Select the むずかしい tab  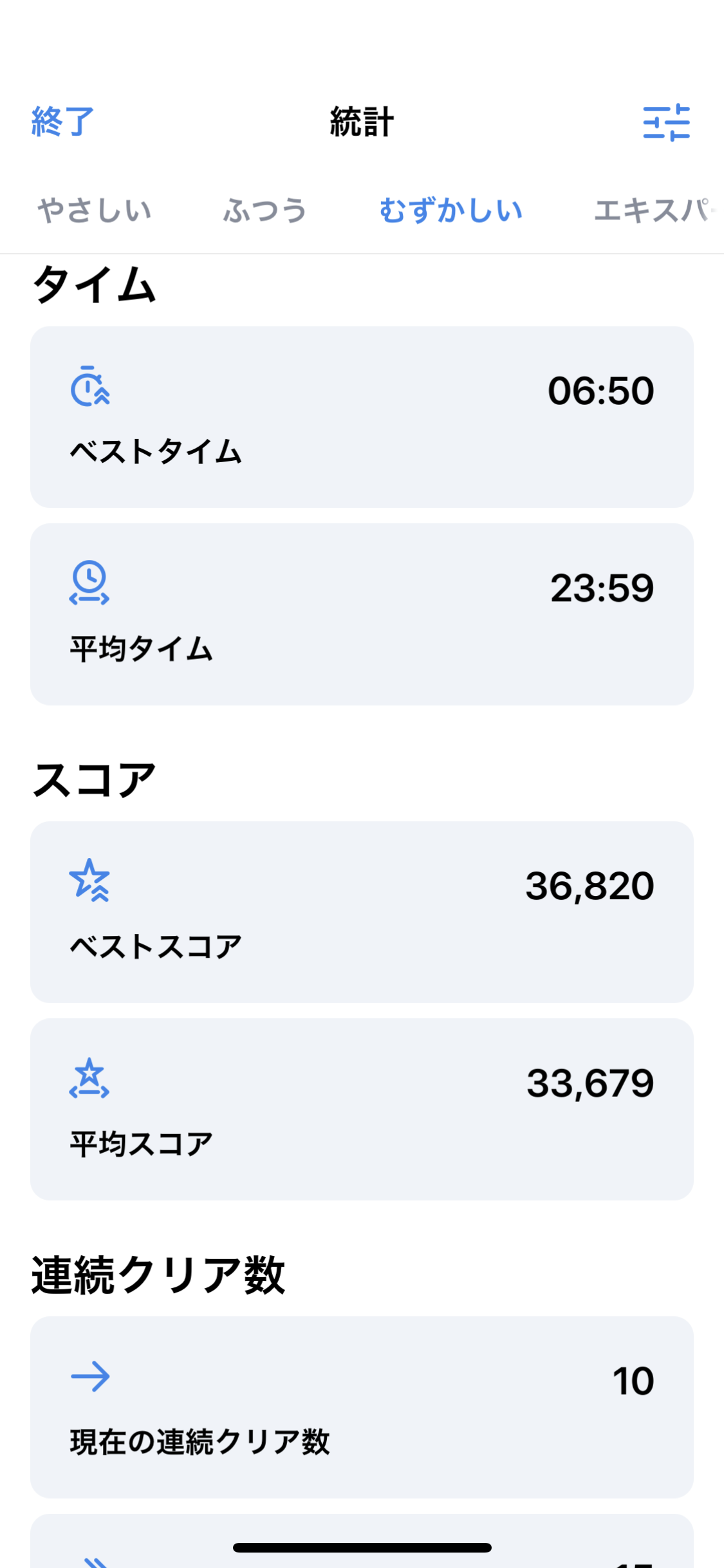(x=450, y=210)
